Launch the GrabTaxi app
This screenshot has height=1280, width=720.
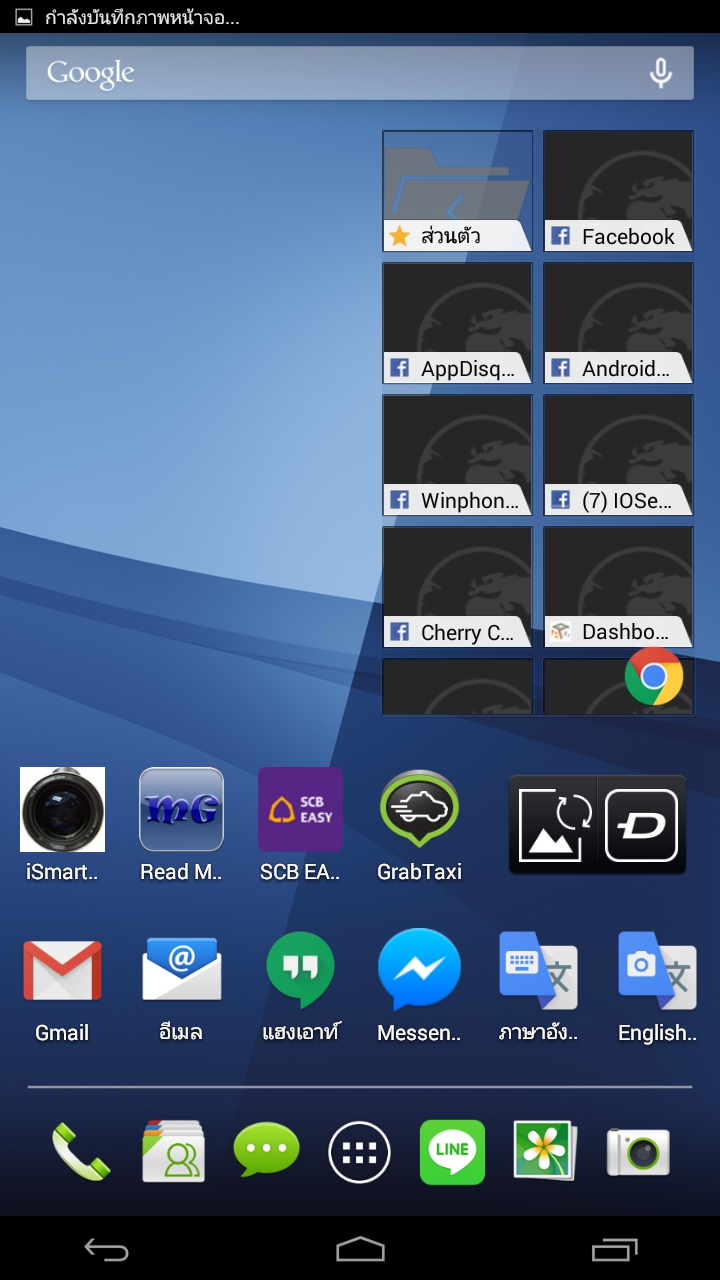click(x=419, y=826)
